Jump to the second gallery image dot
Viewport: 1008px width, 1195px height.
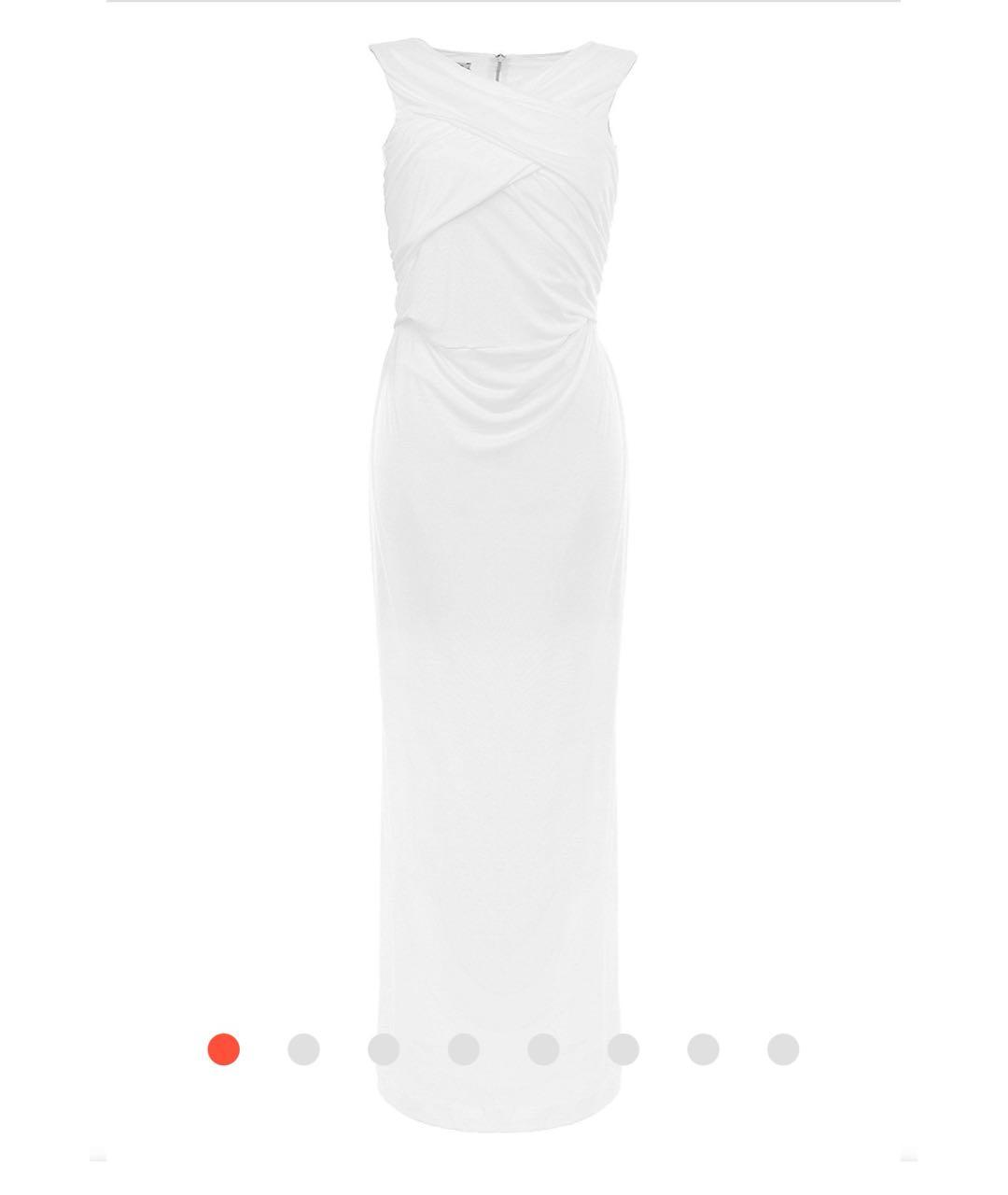pos(303,1049)
